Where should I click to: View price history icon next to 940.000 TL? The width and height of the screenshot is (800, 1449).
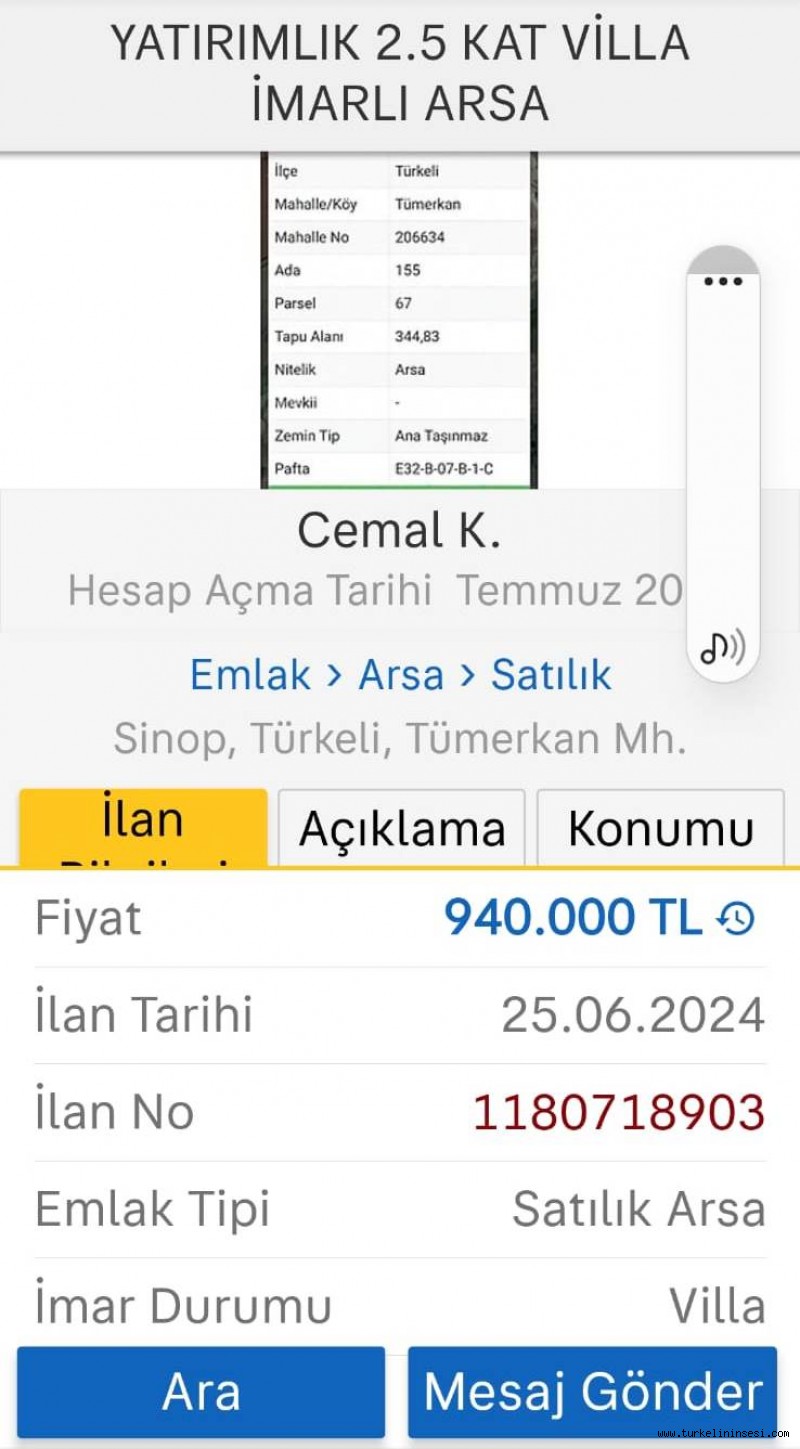(737, 918)
